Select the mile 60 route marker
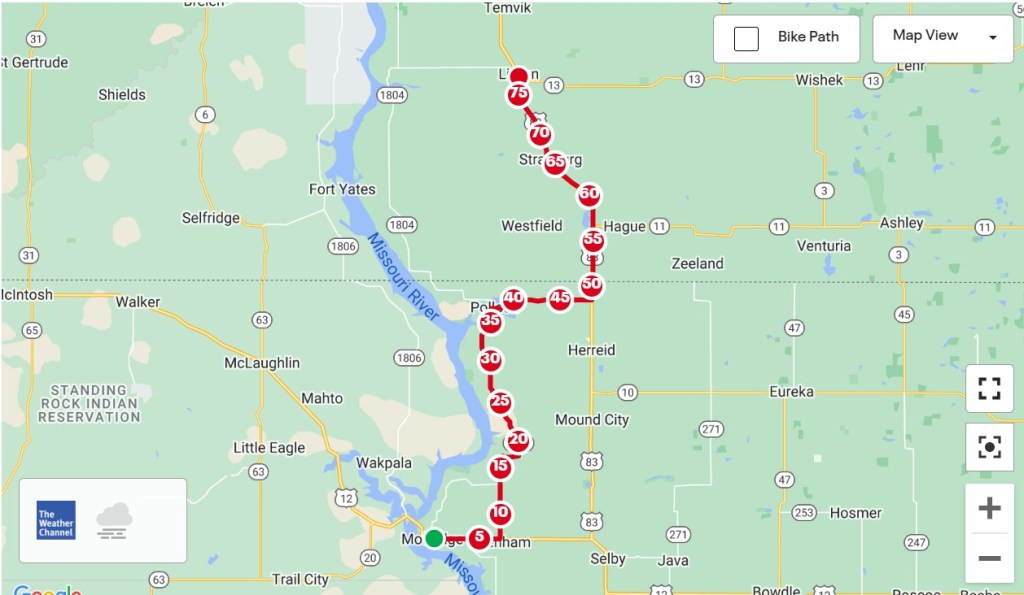Image resolution: width=1024 pixels, height=595 pixels. click(x=589, y=195)
